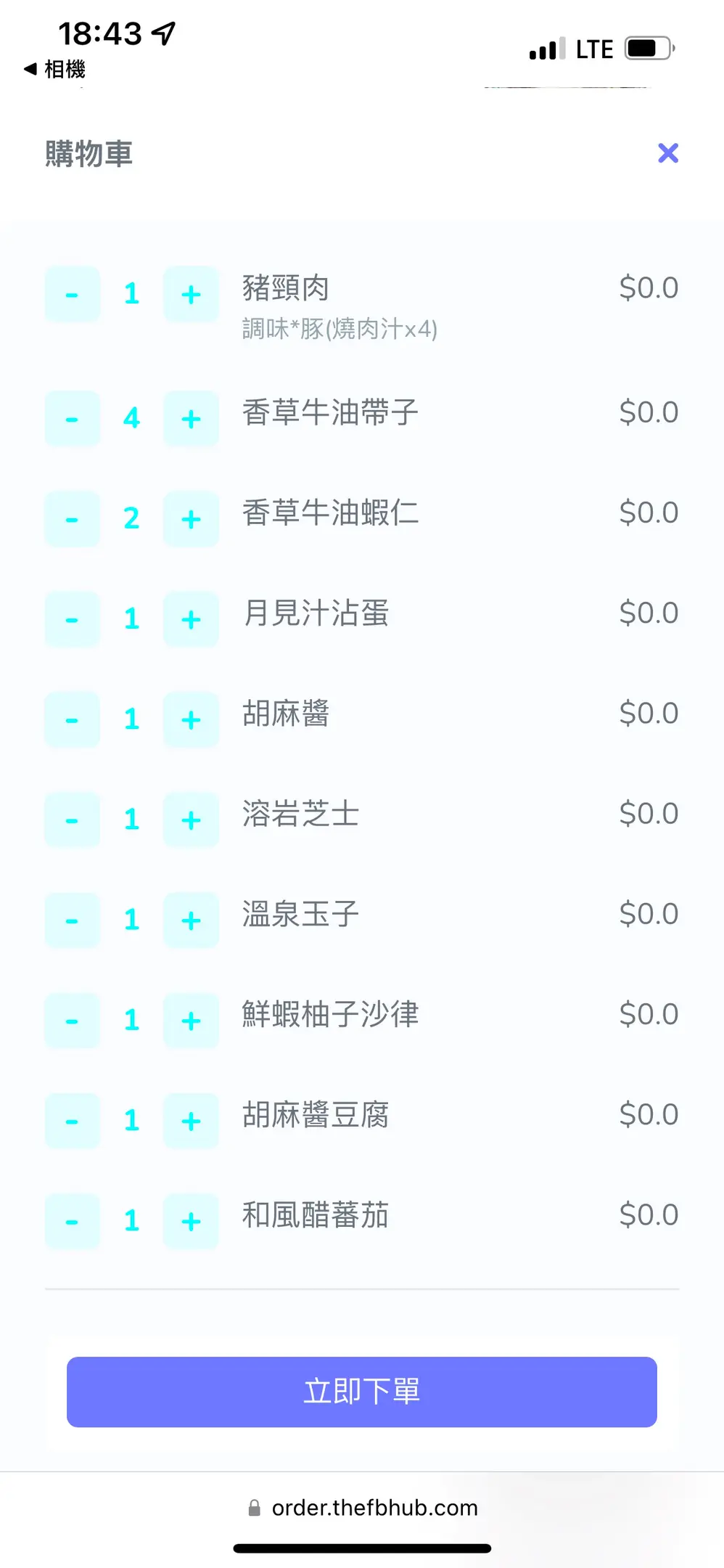The height and width of the screenshot is (1568, 724).
Task: Reduce 香草牛油帶子 quantity by one
Action: point(72,418)
